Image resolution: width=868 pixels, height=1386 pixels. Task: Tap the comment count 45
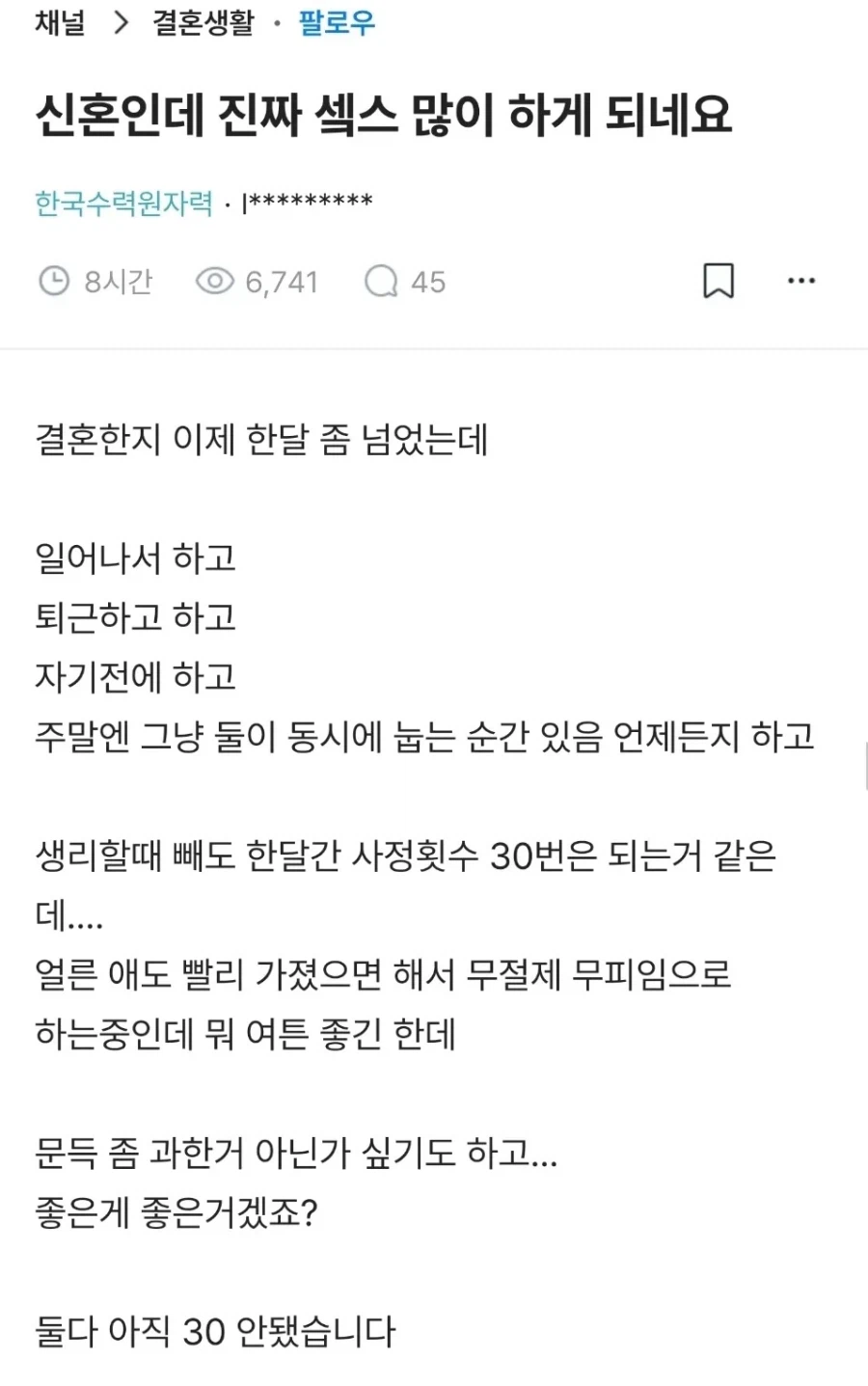point(428,281)
